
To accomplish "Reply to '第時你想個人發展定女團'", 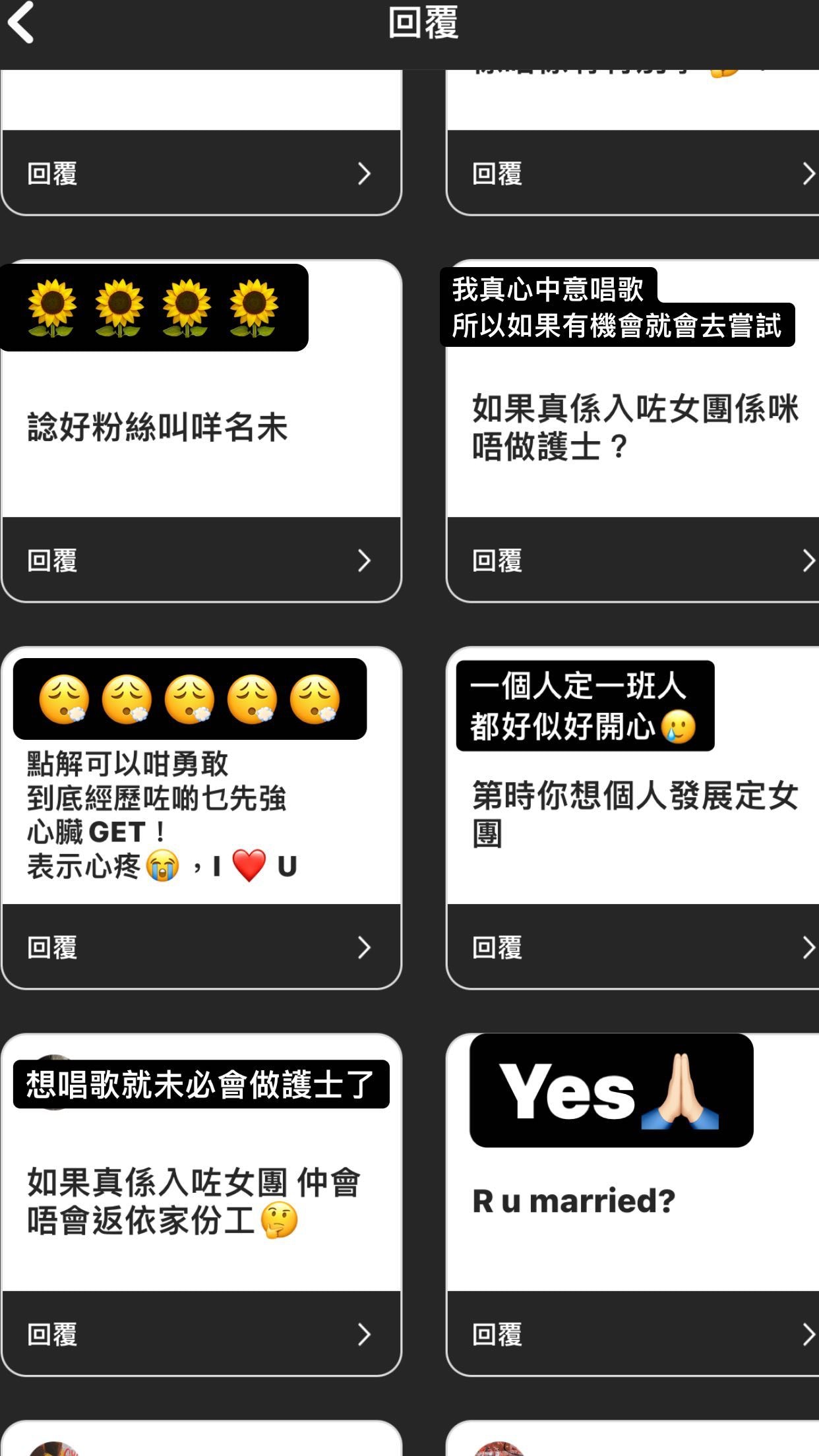I will [x=632, y=948].
